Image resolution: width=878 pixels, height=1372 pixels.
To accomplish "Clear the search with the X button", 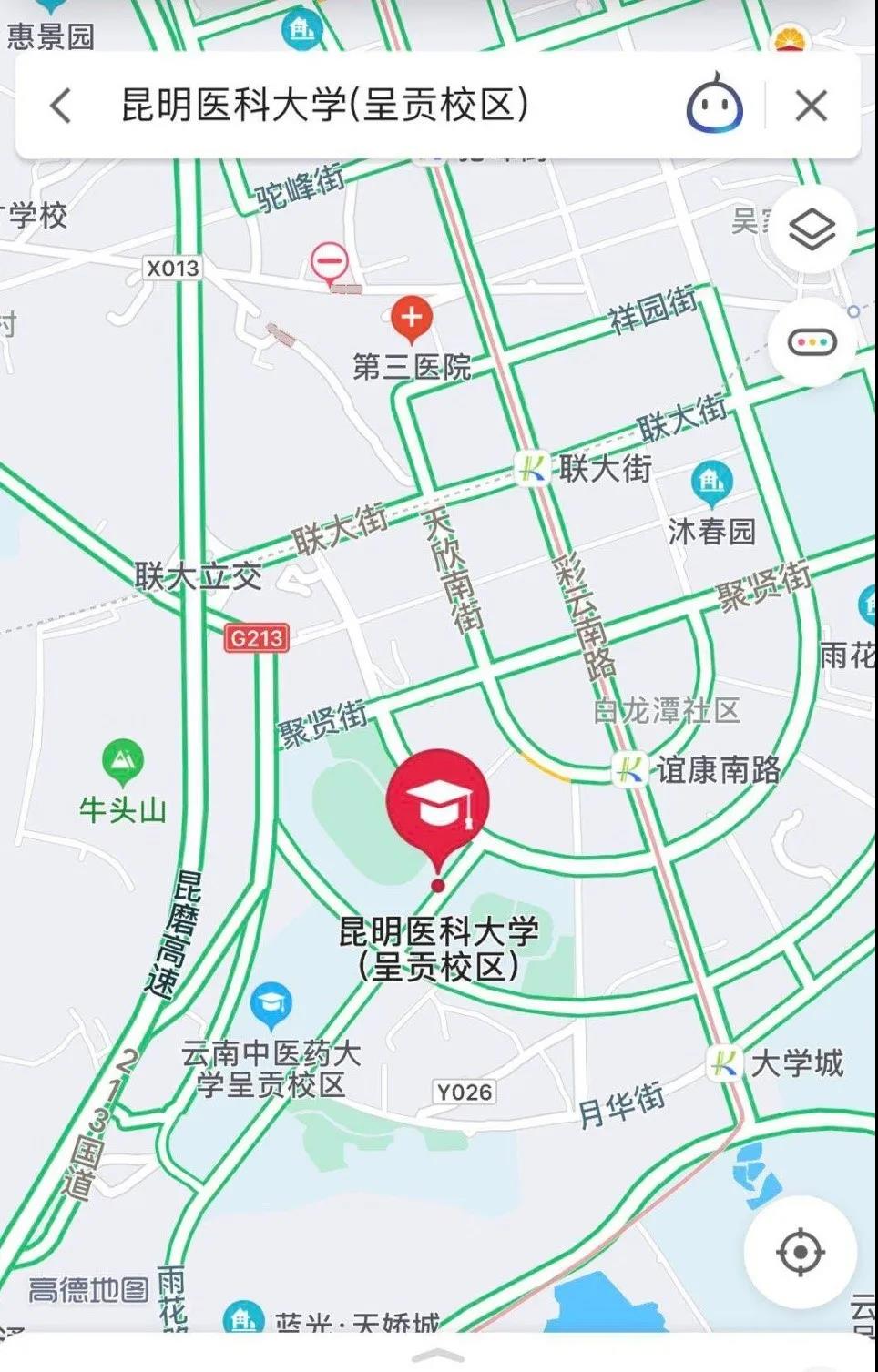I will pos(811,106).
